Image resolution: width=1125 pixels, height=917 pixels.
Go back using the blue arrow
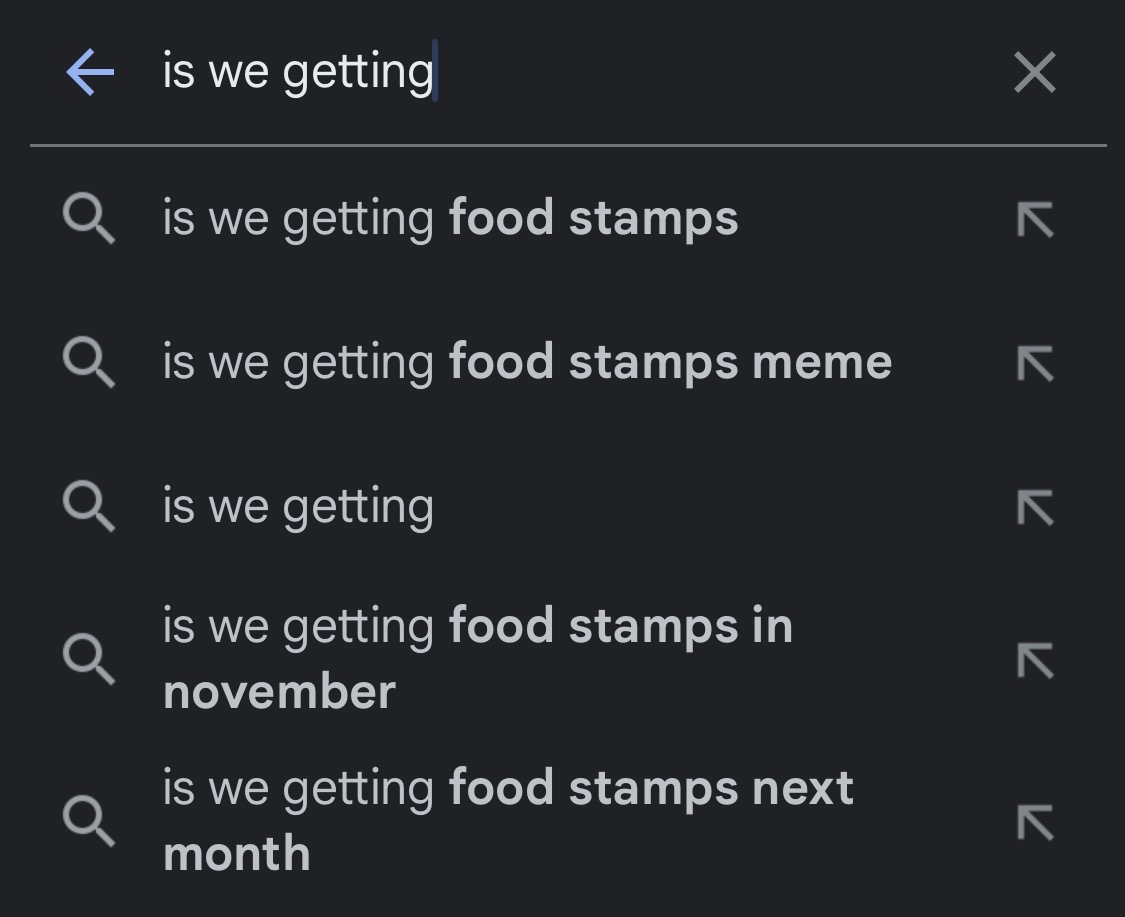coord(90,73)
